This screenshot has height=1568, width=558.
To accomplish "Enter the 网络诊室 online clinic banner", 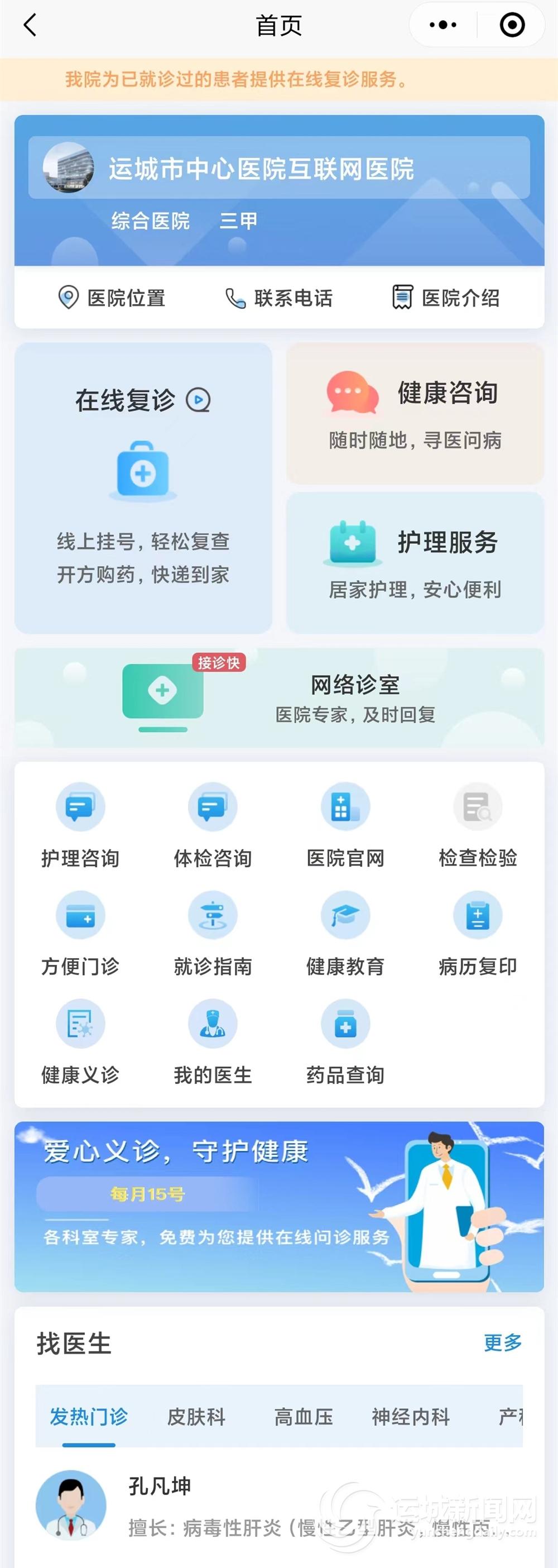I will coord(278,697).
